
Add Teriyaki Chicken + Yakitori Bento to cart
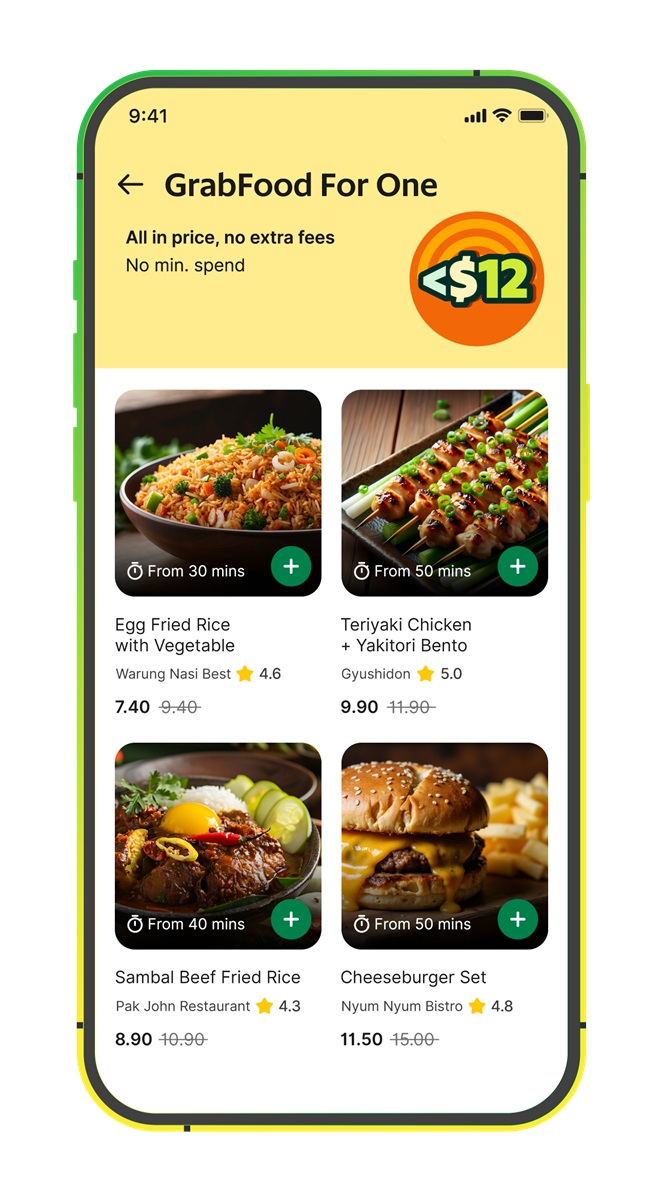tap(518, 567)
